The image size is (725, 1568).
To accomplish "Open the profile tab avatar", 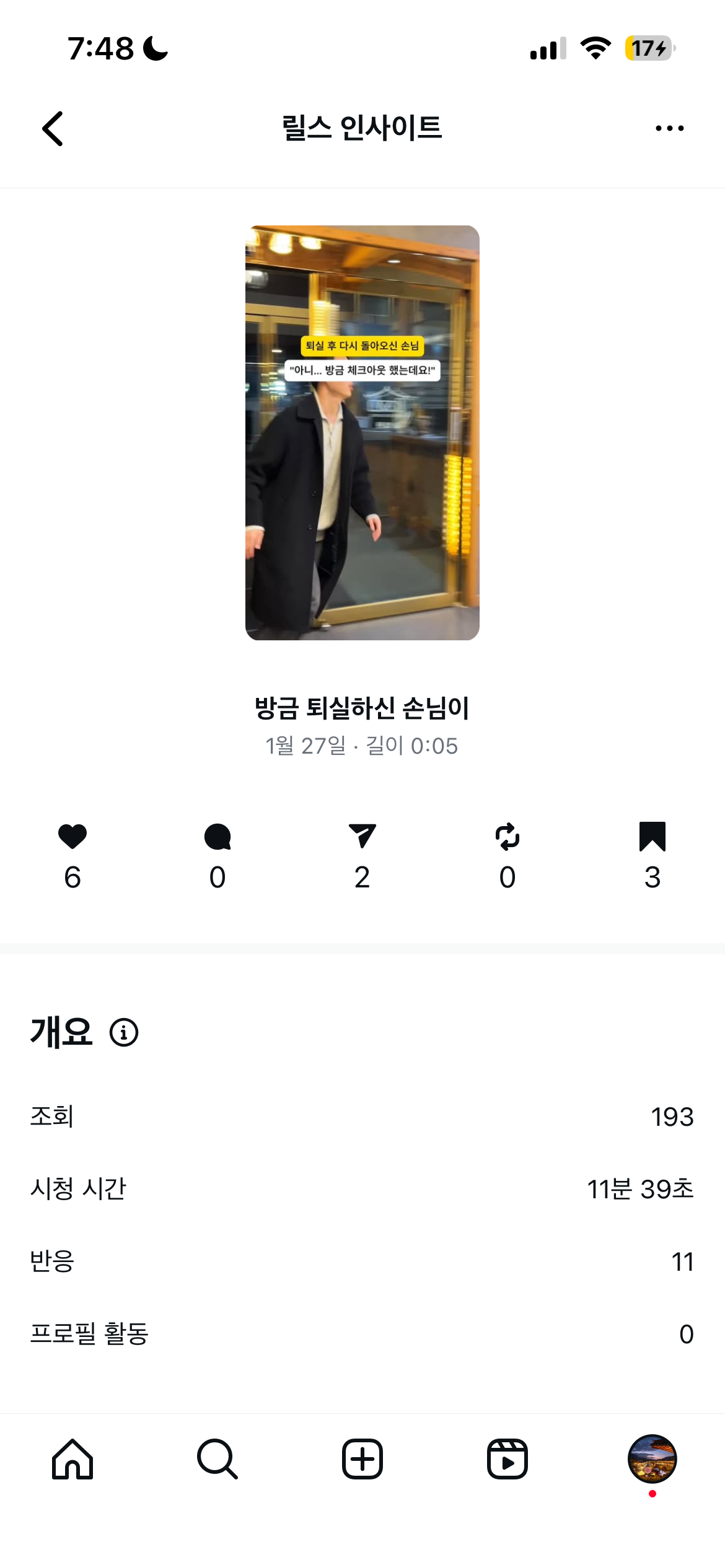I will (x=652, y=1459).
